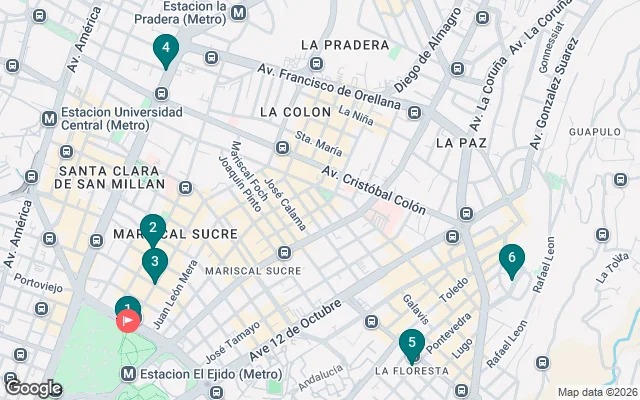Open Estacion El Ejido metro station

click(129, 374)
